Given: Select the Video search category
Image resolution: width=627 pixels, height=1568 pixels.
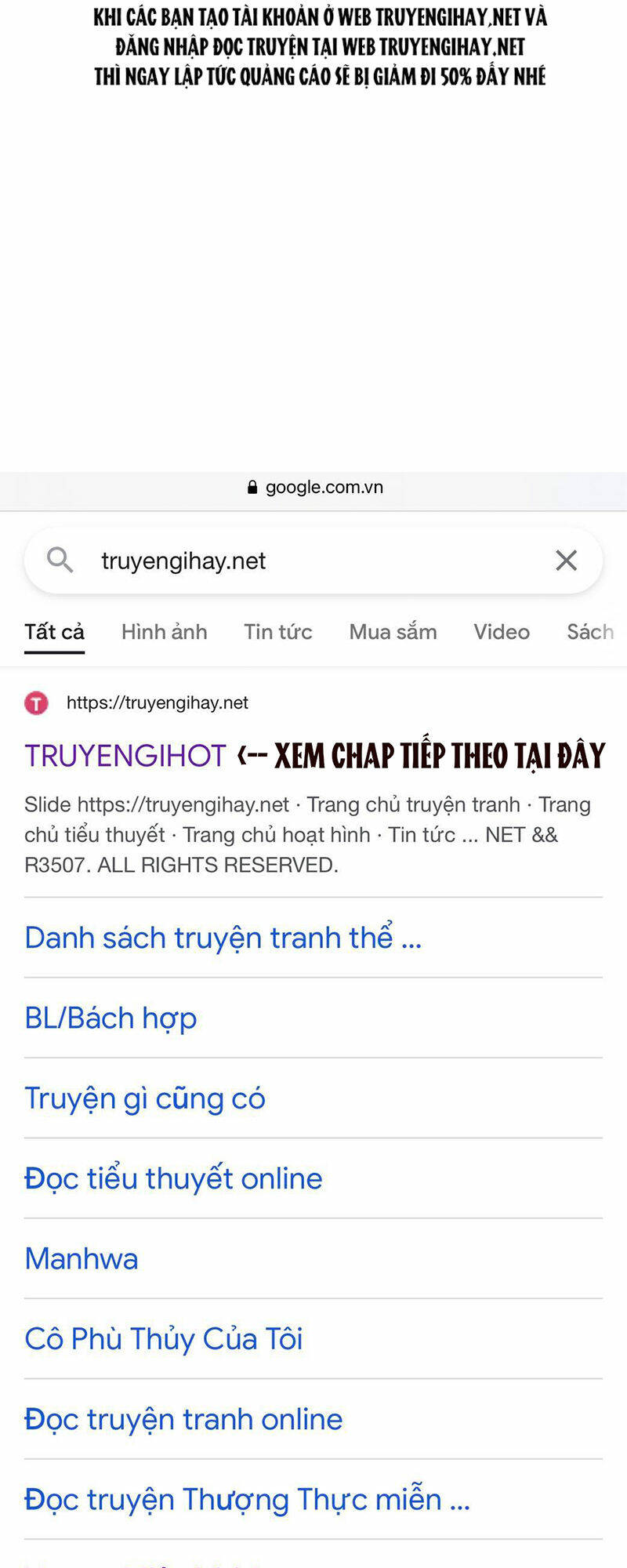Looking at the screenshot, I should 501,632.
